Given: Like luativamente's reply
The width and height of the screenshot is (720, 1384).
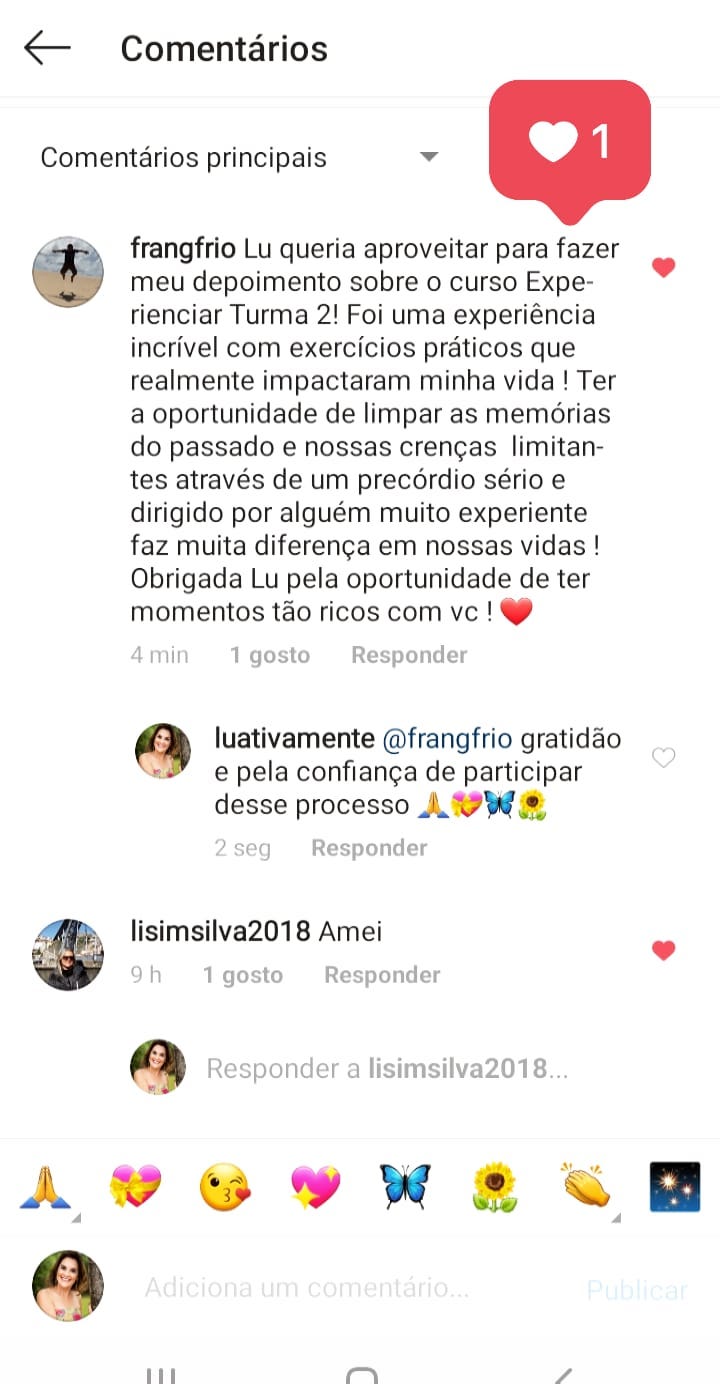Looking at the screenshot, I should pos(663,758).
